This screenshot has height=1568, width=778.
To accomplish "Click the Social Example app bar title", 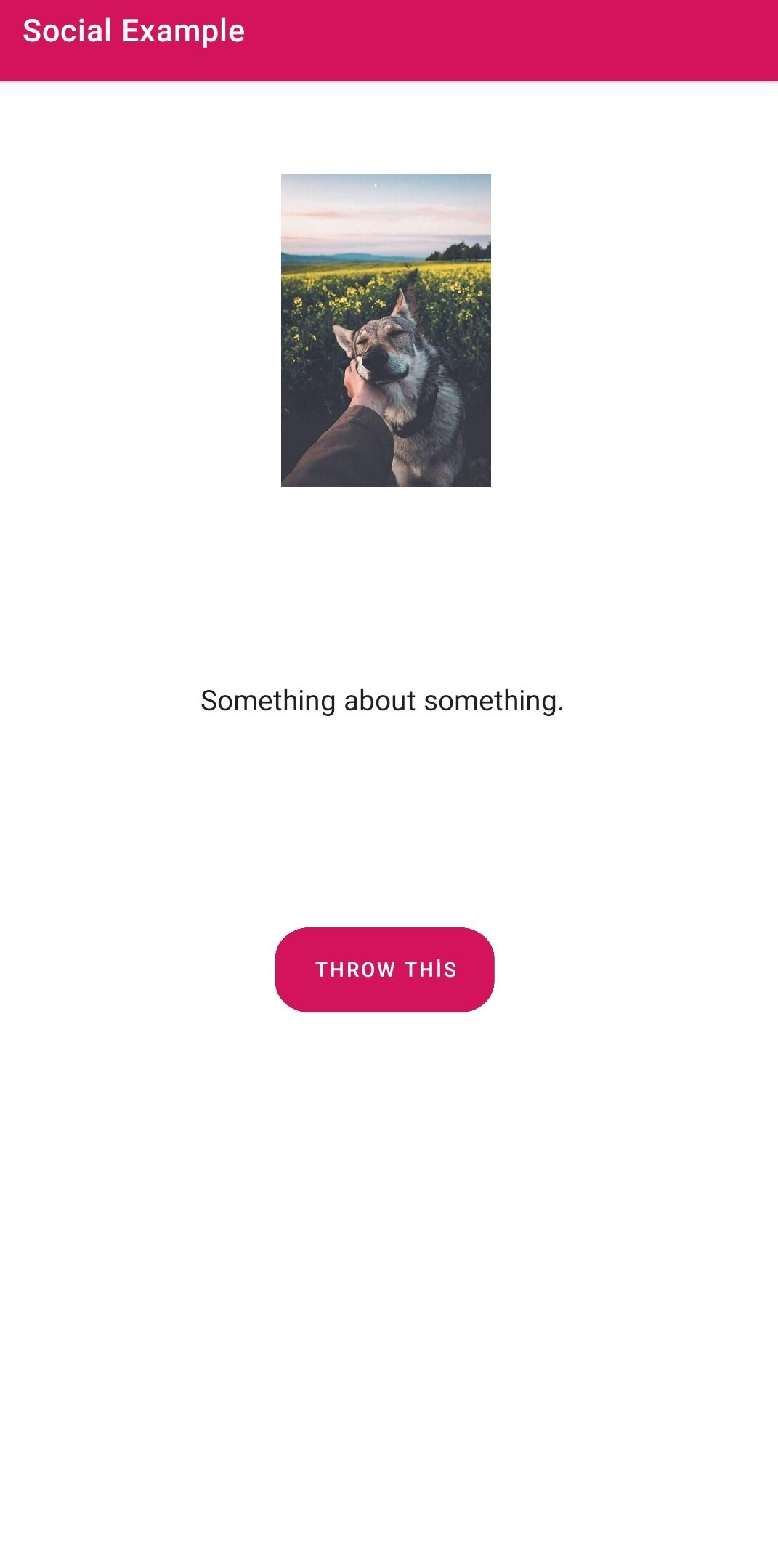I will tap(134, 31).
